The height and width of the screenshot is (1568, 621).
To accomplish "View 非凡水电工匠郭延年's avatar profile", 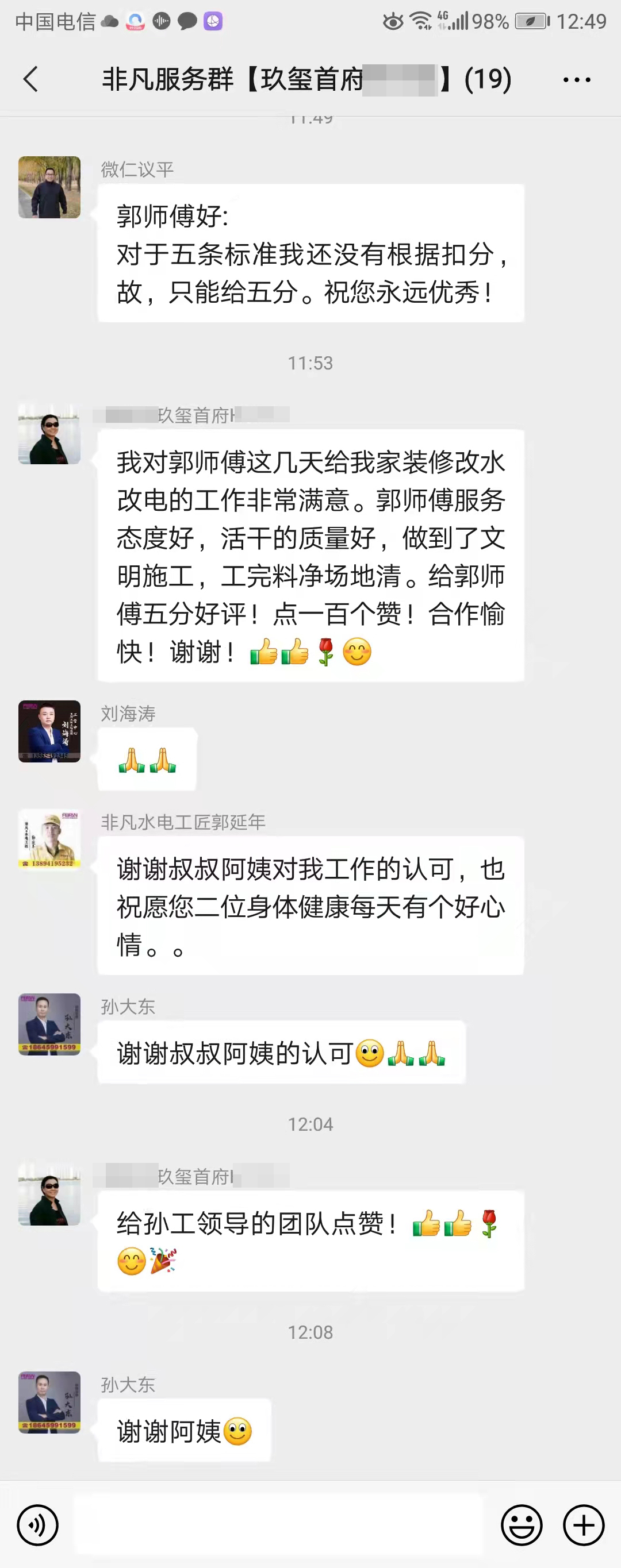I will [49, 839].
